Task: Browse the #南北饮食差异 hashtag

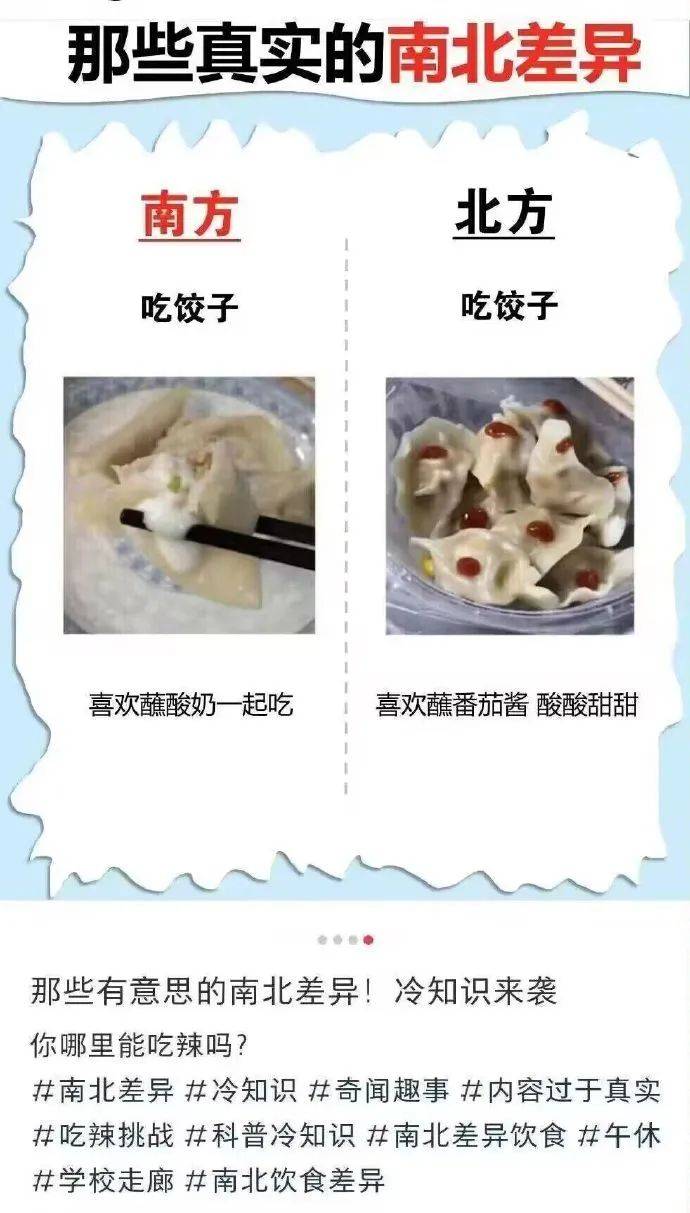Action: [286, 1180]
